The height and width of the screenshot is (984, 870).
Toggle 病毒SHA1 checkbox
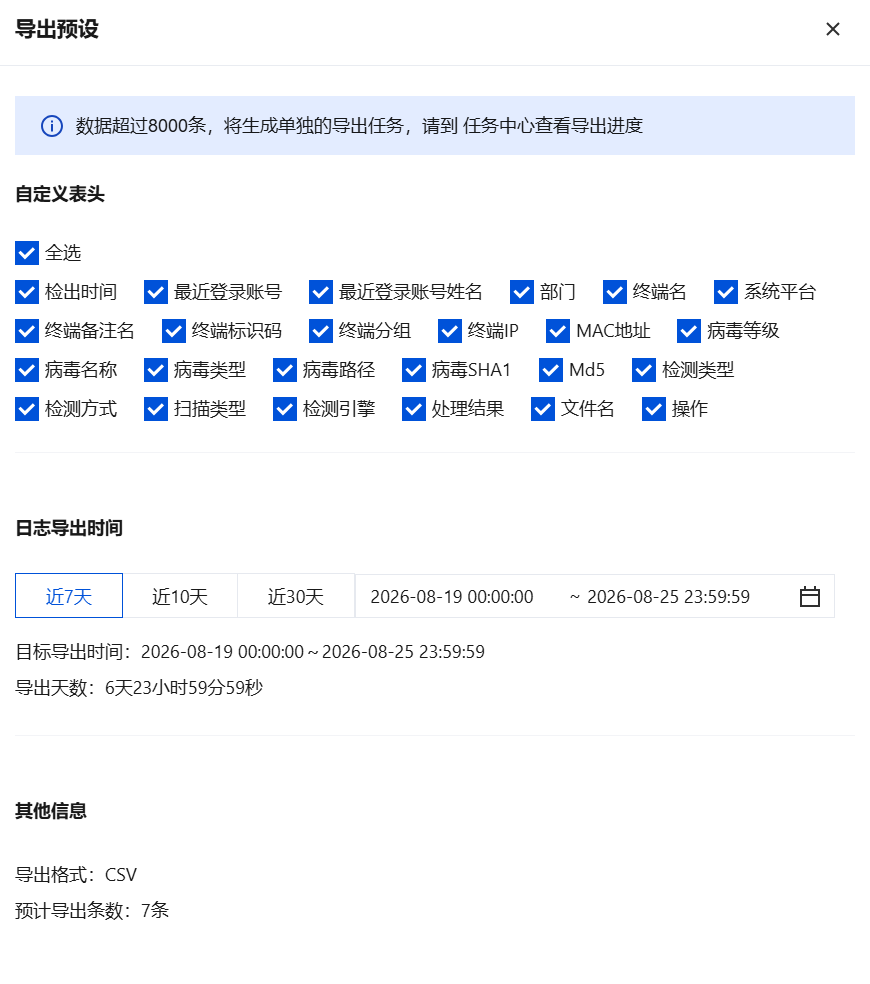pos(414,370)
